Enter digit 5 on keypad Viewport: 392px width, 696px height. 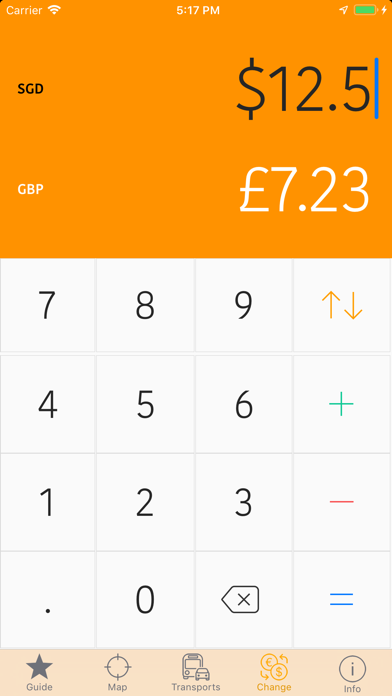click(145, 404)
